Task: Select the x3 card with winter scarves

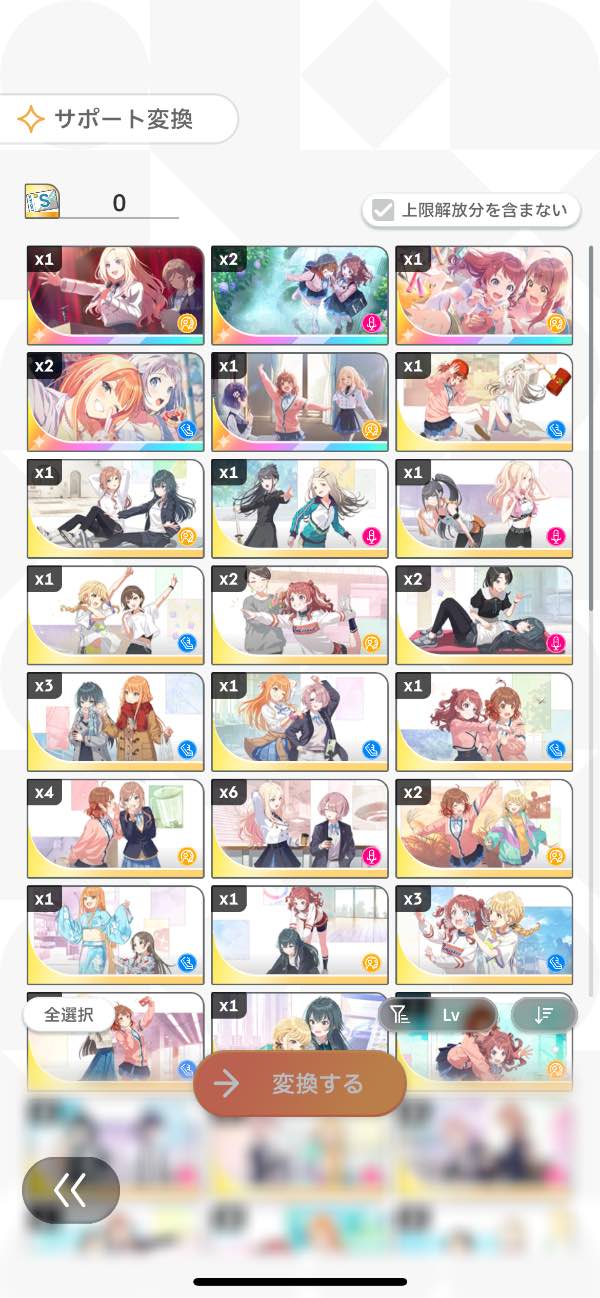Action: pos(116,716)
